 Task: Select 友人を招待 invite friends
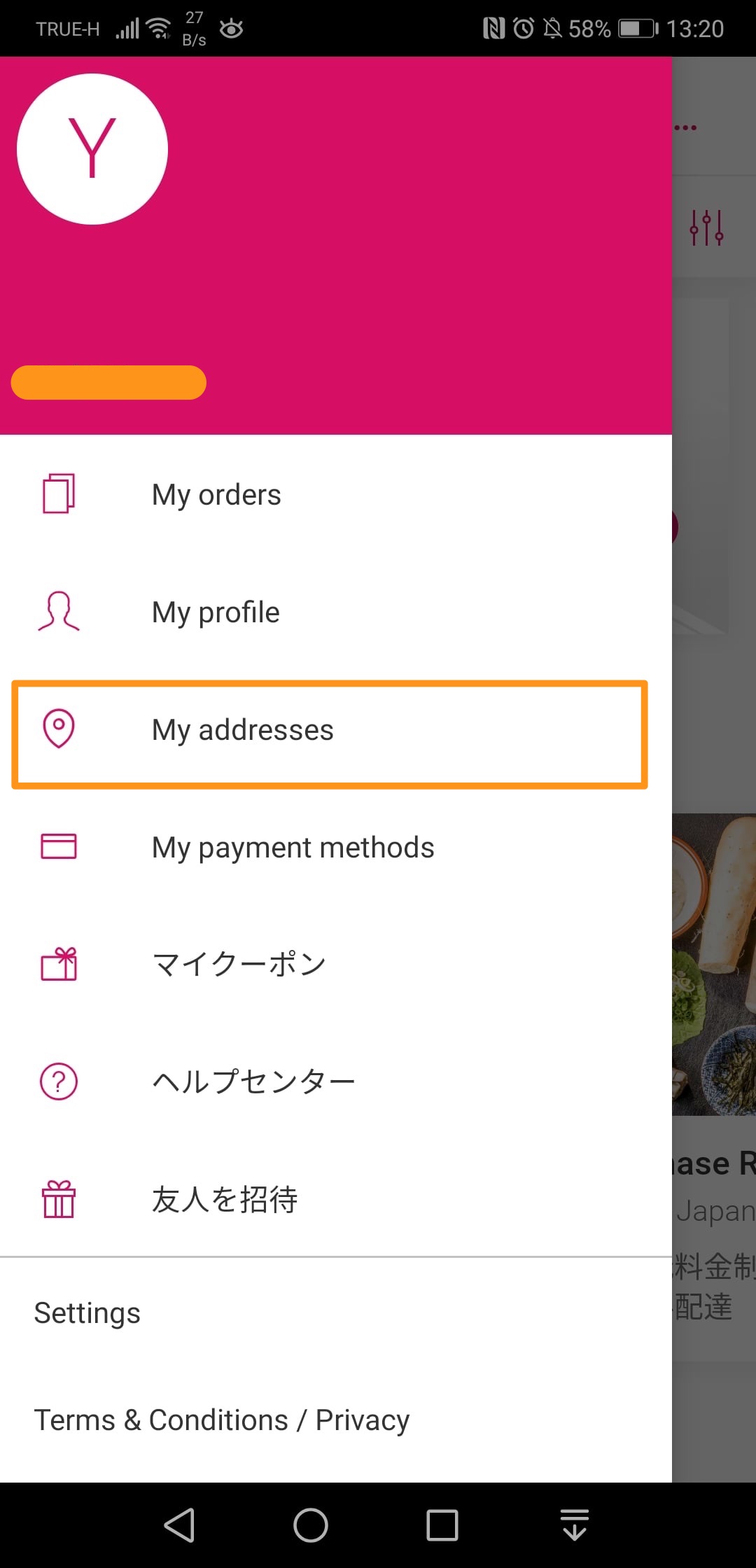(x=336, y=1200)
